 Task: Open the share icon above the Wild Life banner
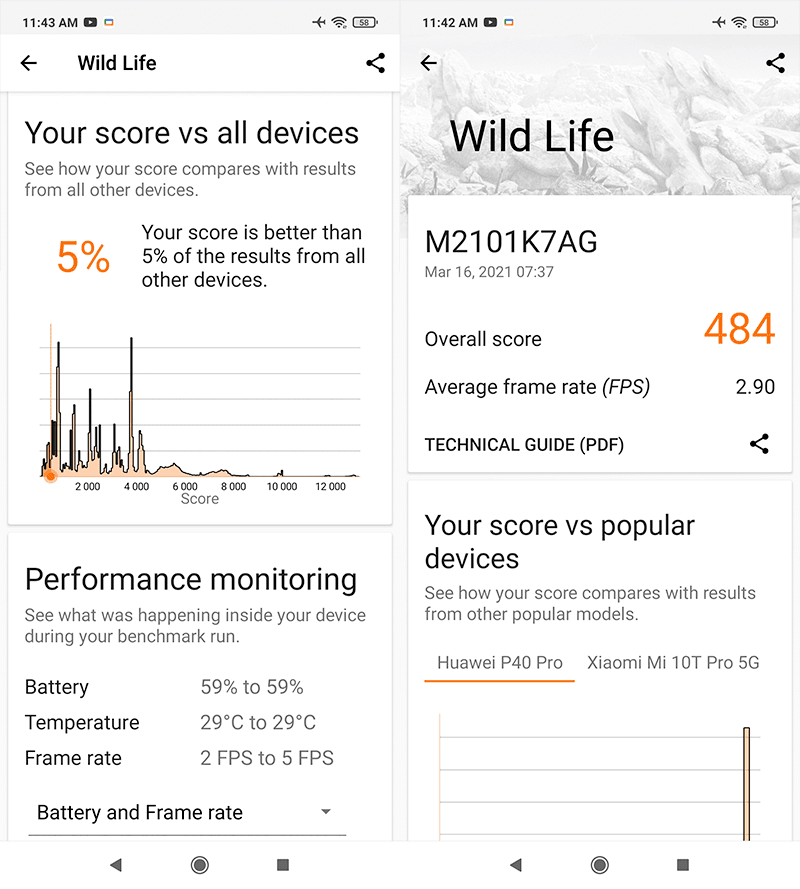tap(775, 62)
